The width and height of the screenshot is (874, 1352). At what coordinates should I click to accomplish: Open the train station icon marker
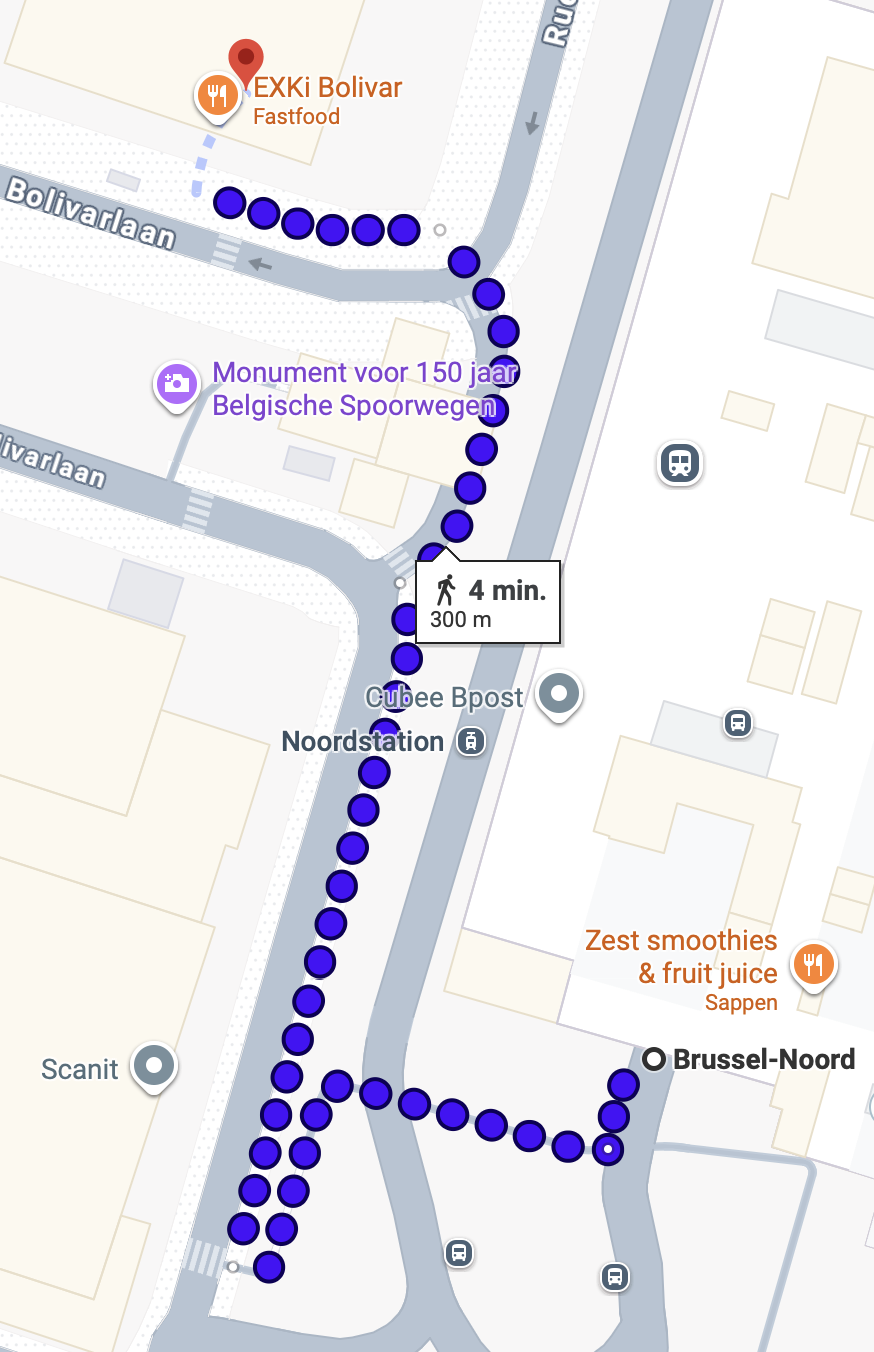[x=680, y=463]
